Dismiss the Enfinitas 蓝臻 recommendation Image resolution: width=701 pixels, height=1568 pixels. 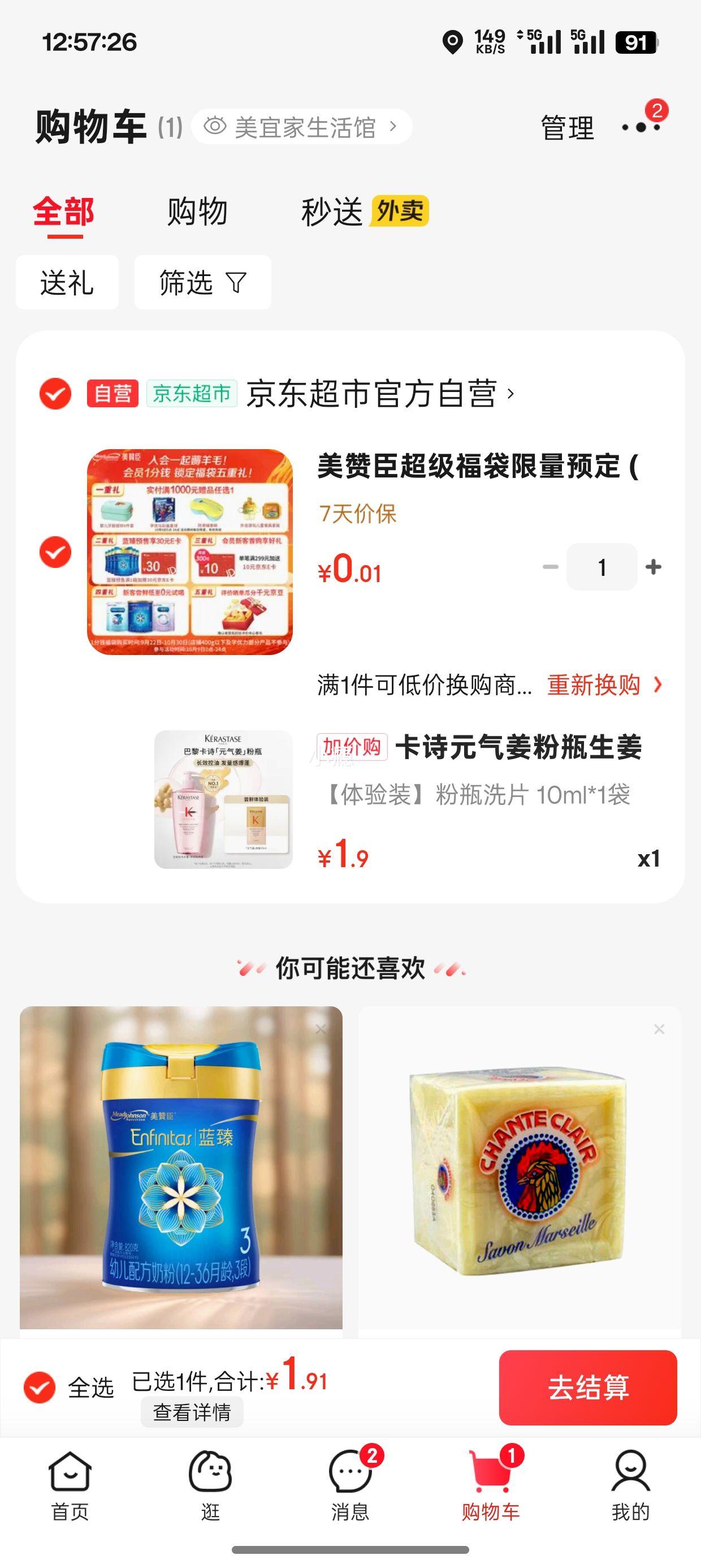click(x=321, y=1029)
